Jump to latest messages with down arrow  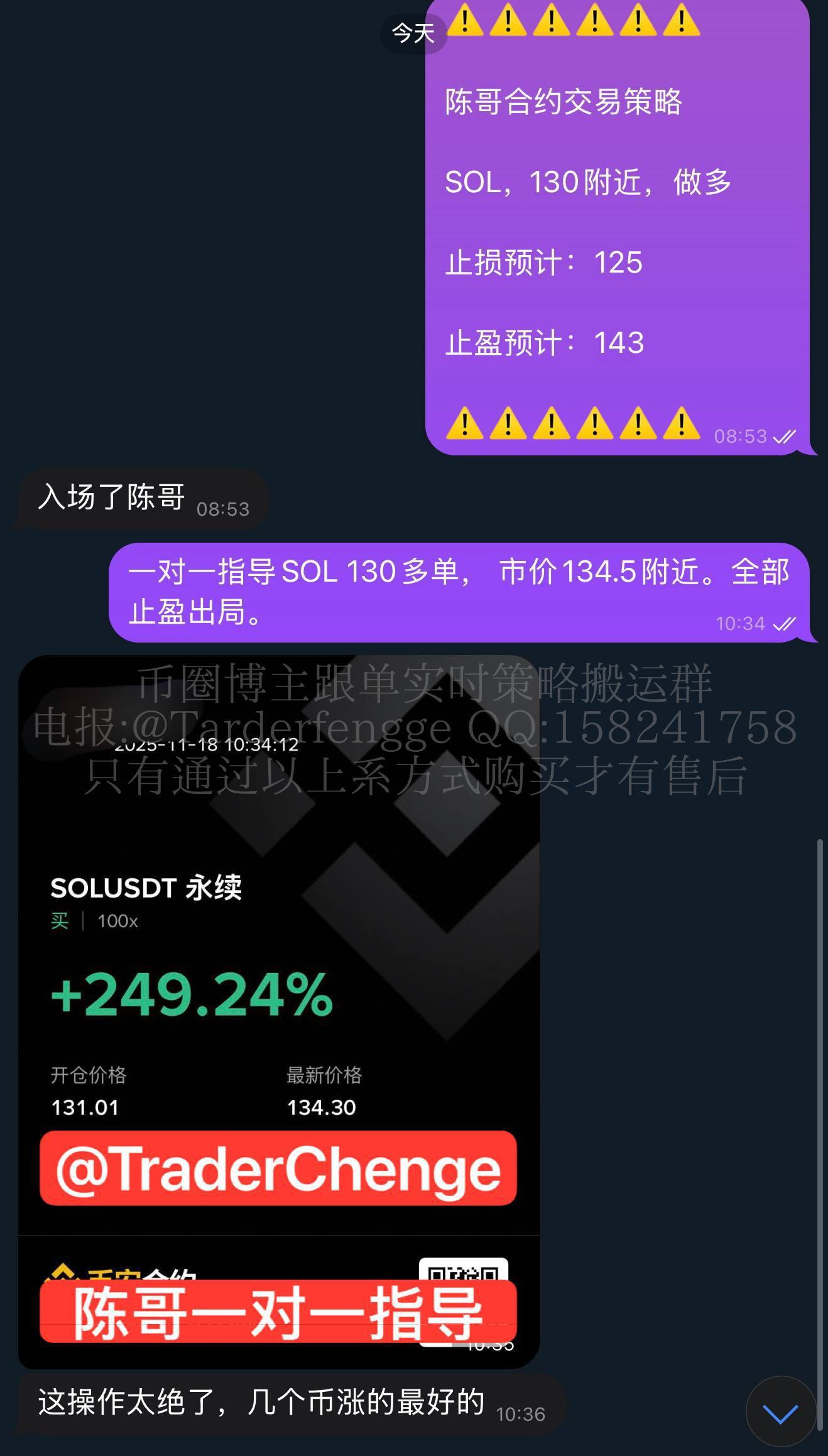point(780,1411)
